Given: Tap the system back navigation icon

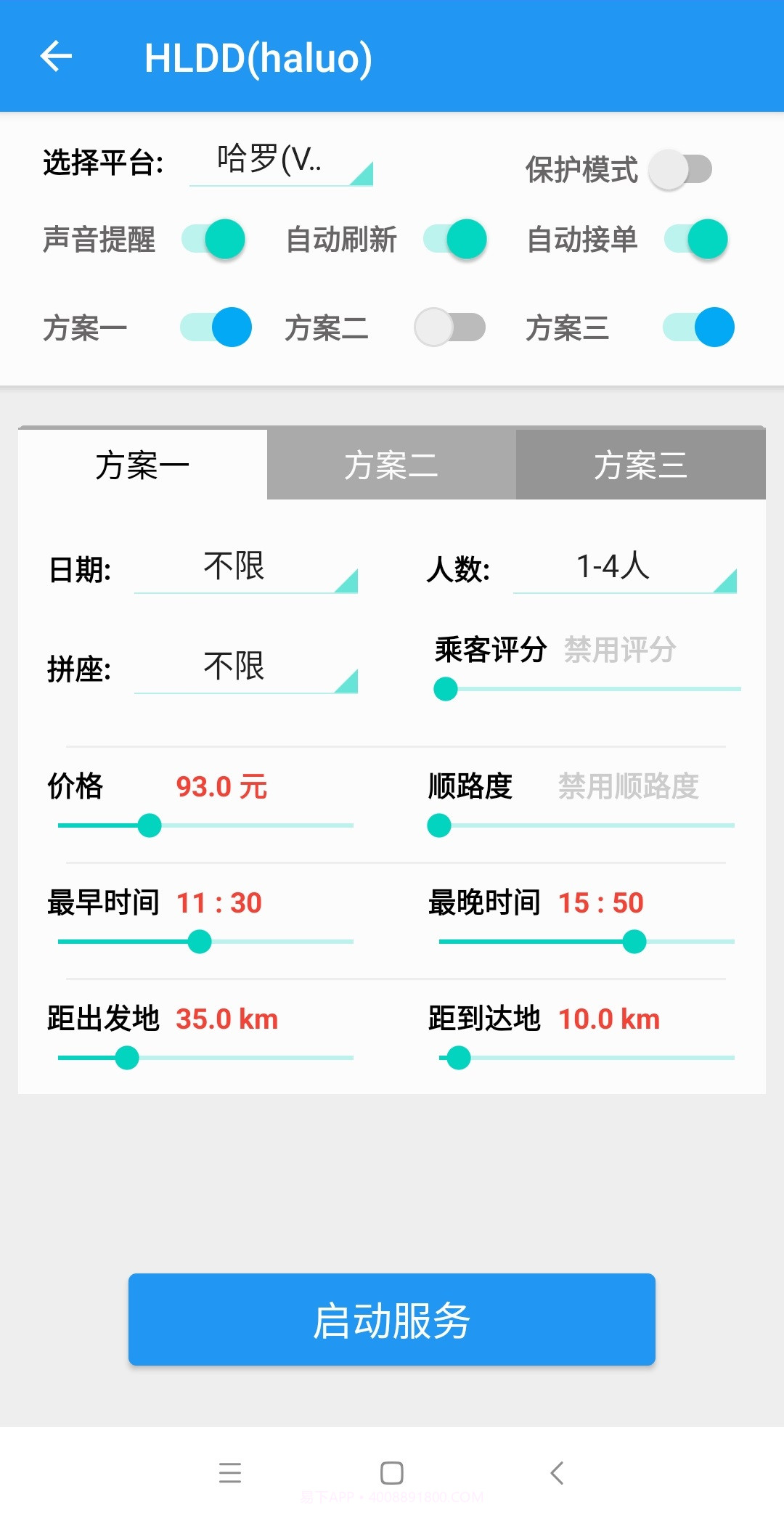Looking at the screenshot, I should [x=556, y=1472].
